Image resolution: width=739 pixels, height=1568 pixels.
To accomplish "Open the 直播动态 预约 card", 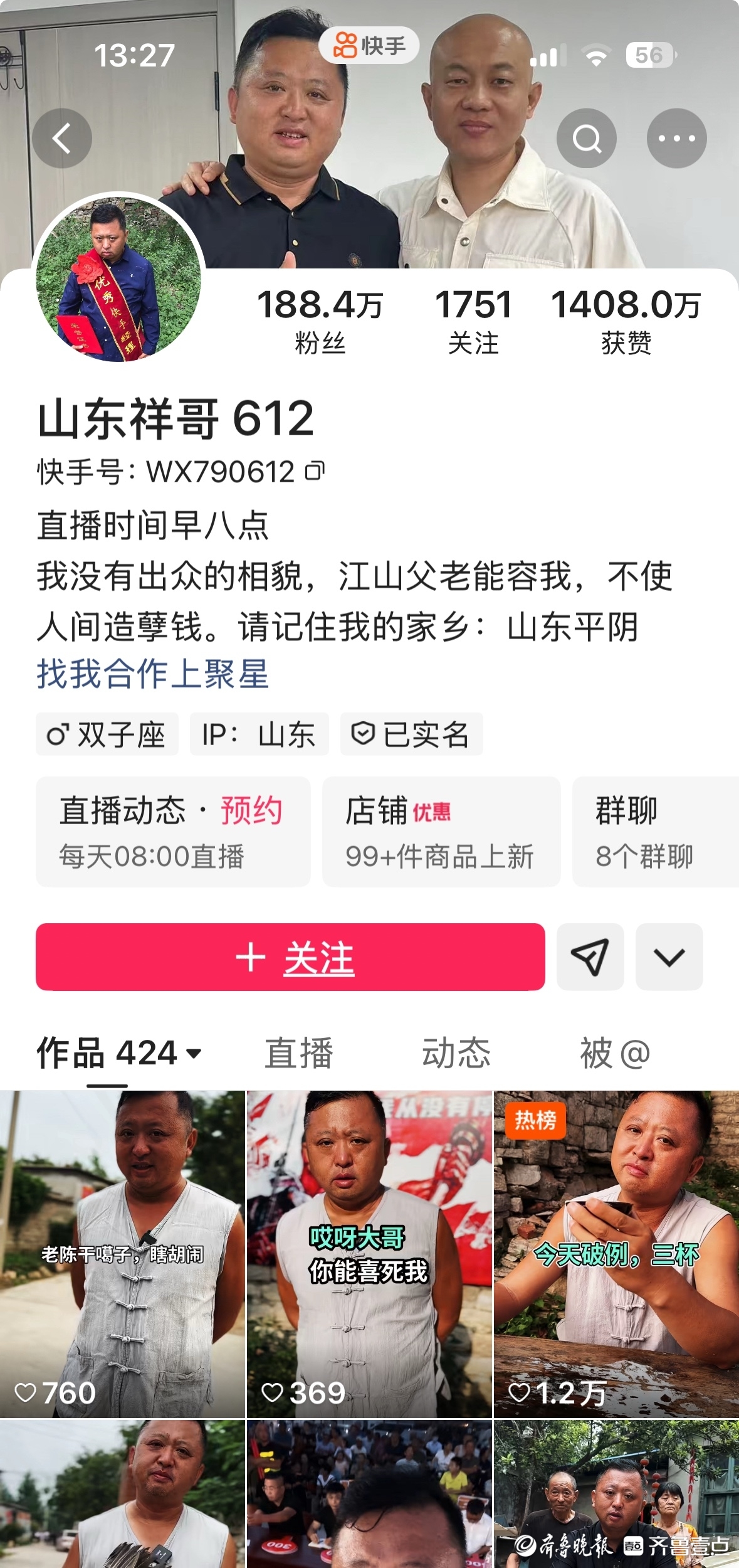I will [x=172, y=832].
